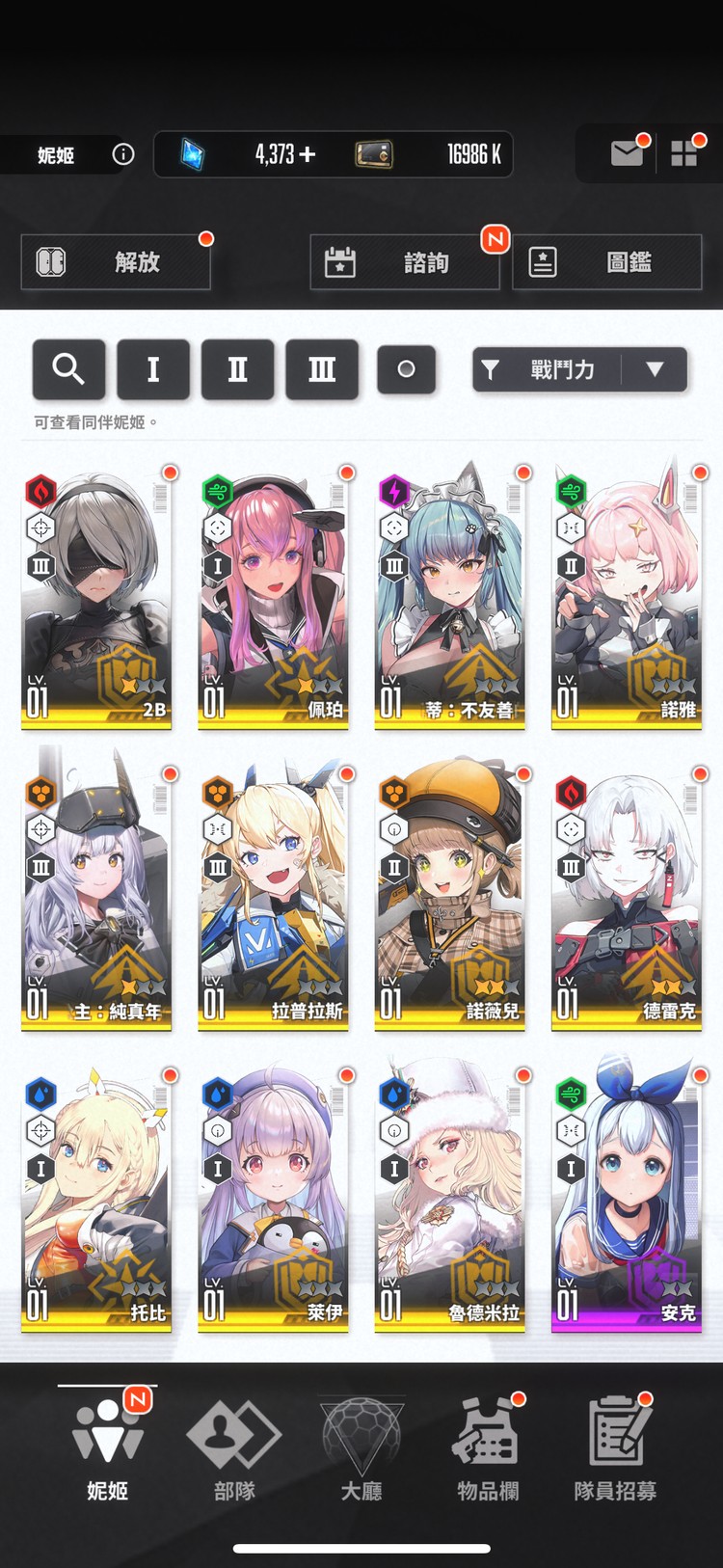This screenshot has height=1568, width=723.
Task: Open the 佩珀 character card
Action: [273, 596]
